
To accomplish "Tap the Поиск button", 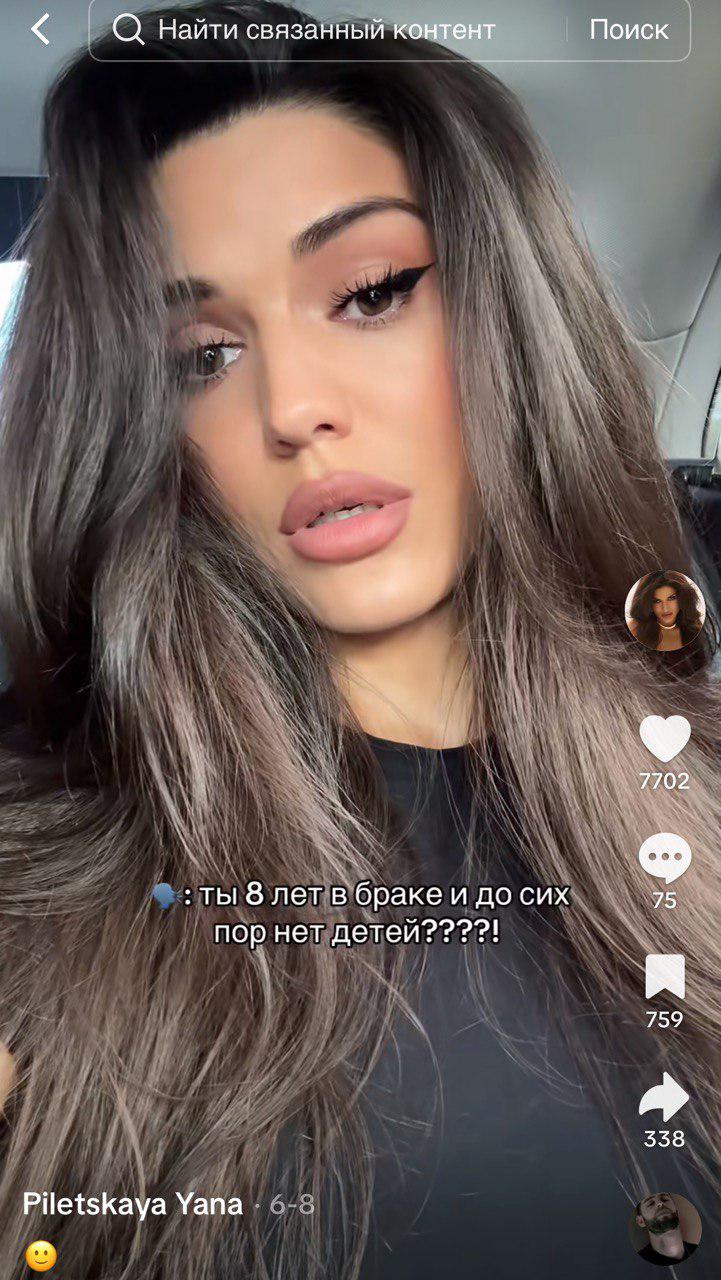I will [x=629, y=30].
